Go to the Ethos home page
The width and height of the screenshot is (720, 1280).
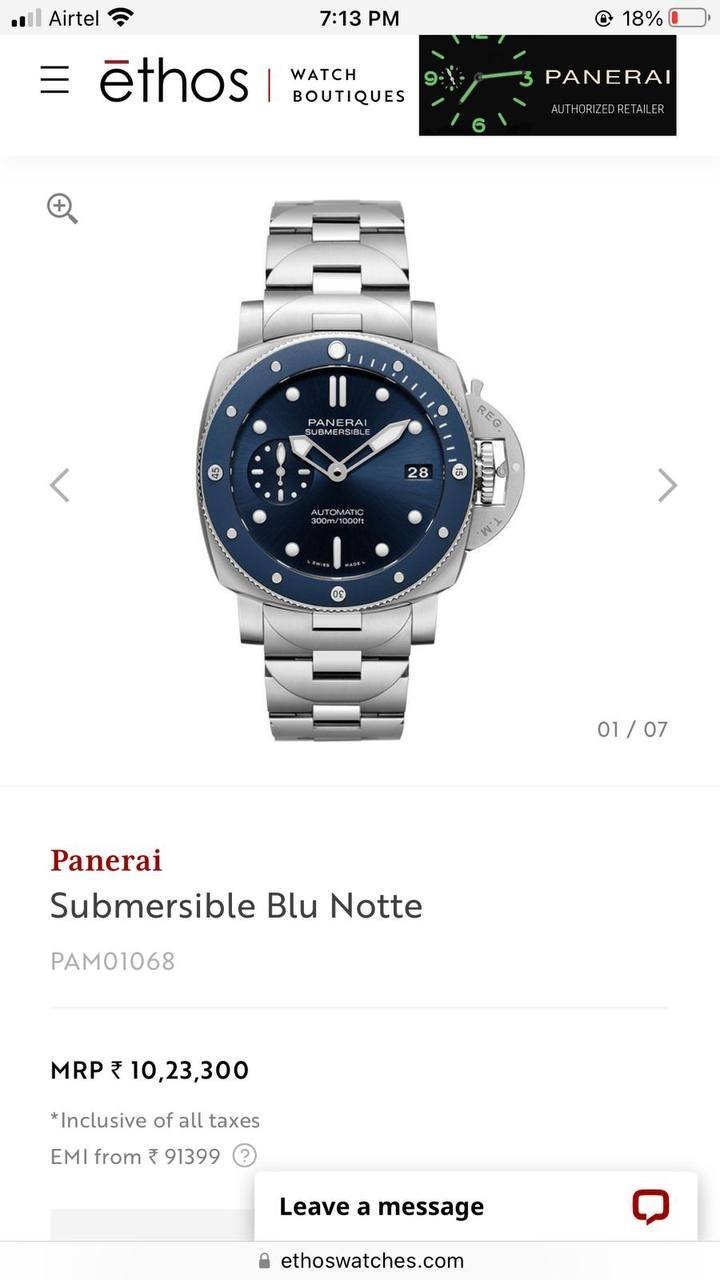[174, 82]
